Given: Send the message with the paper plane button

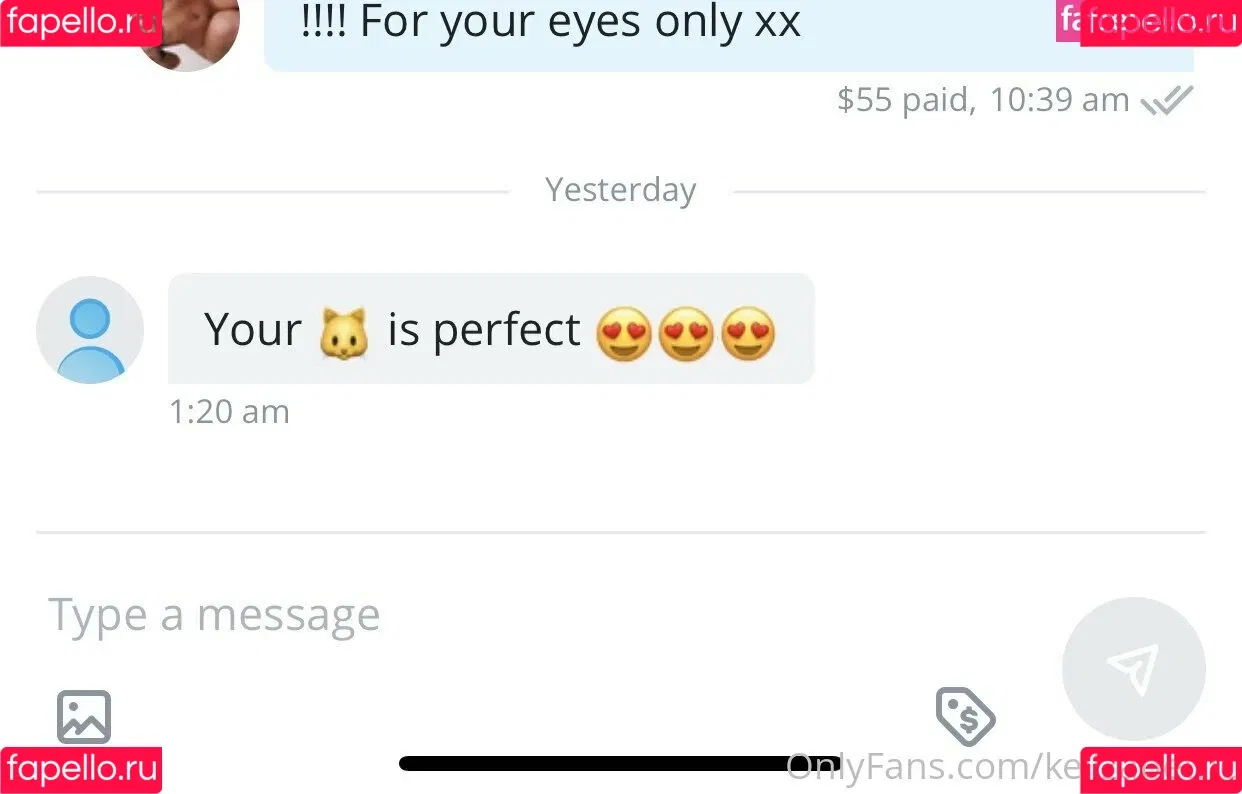Looking at the screenshot, I should click(x=1133, y=668).
